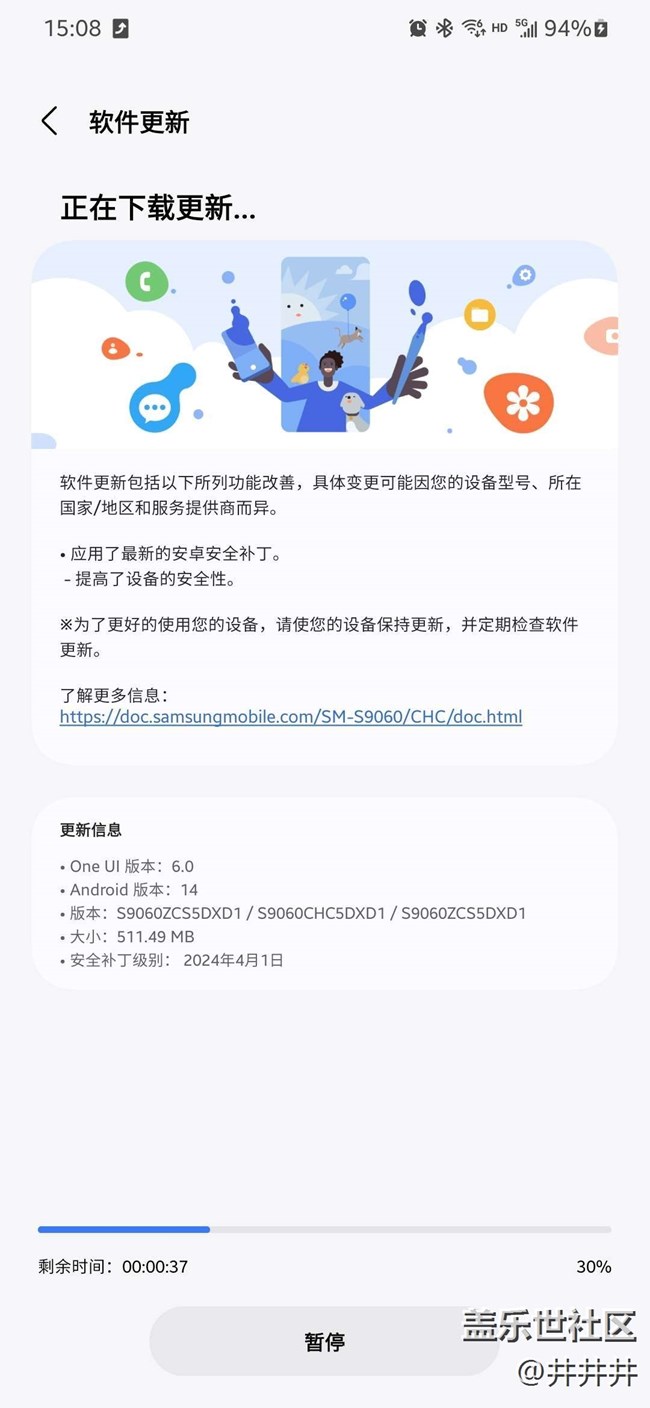Screen dimensions: 650x1408
Task: Go back from the 软件更新 screen
Action: coord(49,122)
